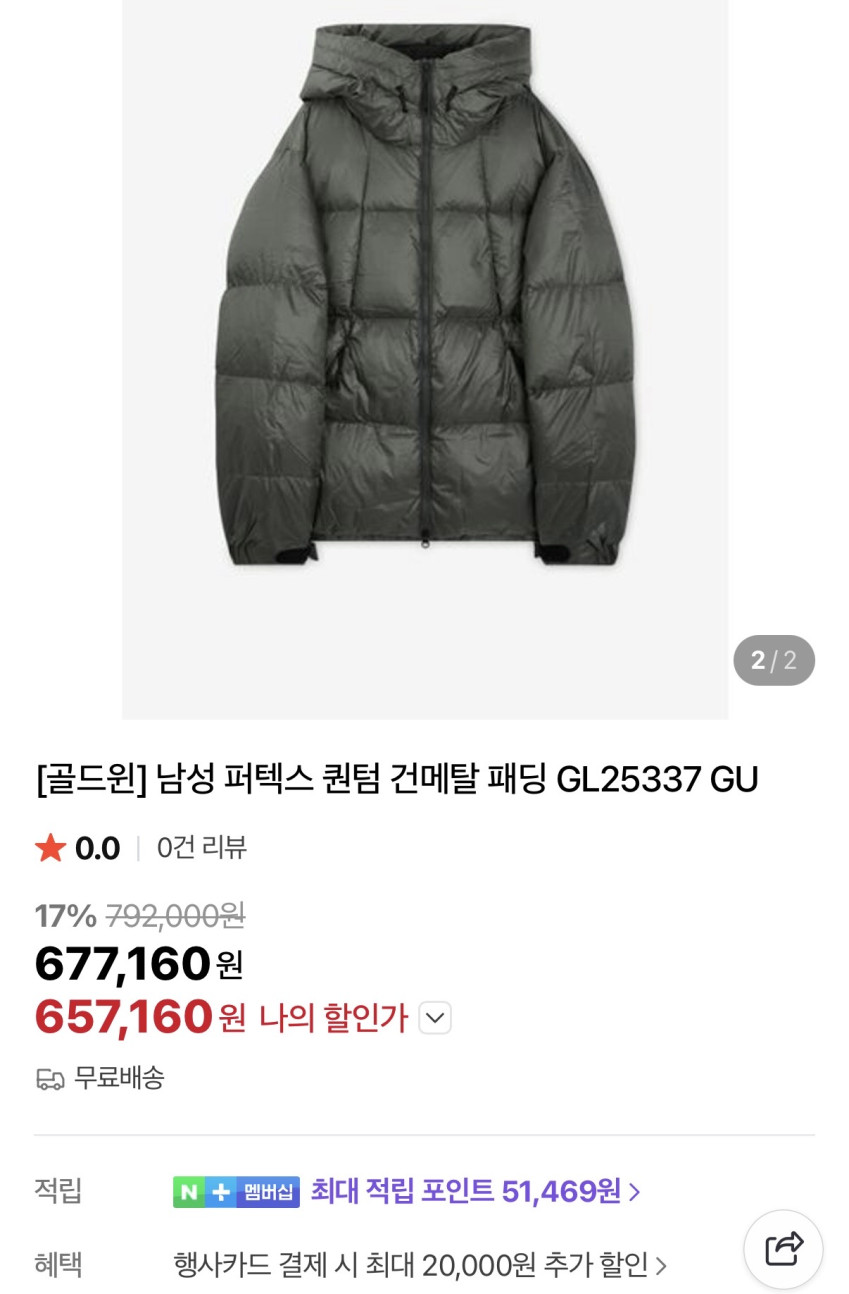View 행사카드 결제 추가 할인 benefits
Screen dimensions: 849x1294
point(420,1265)
